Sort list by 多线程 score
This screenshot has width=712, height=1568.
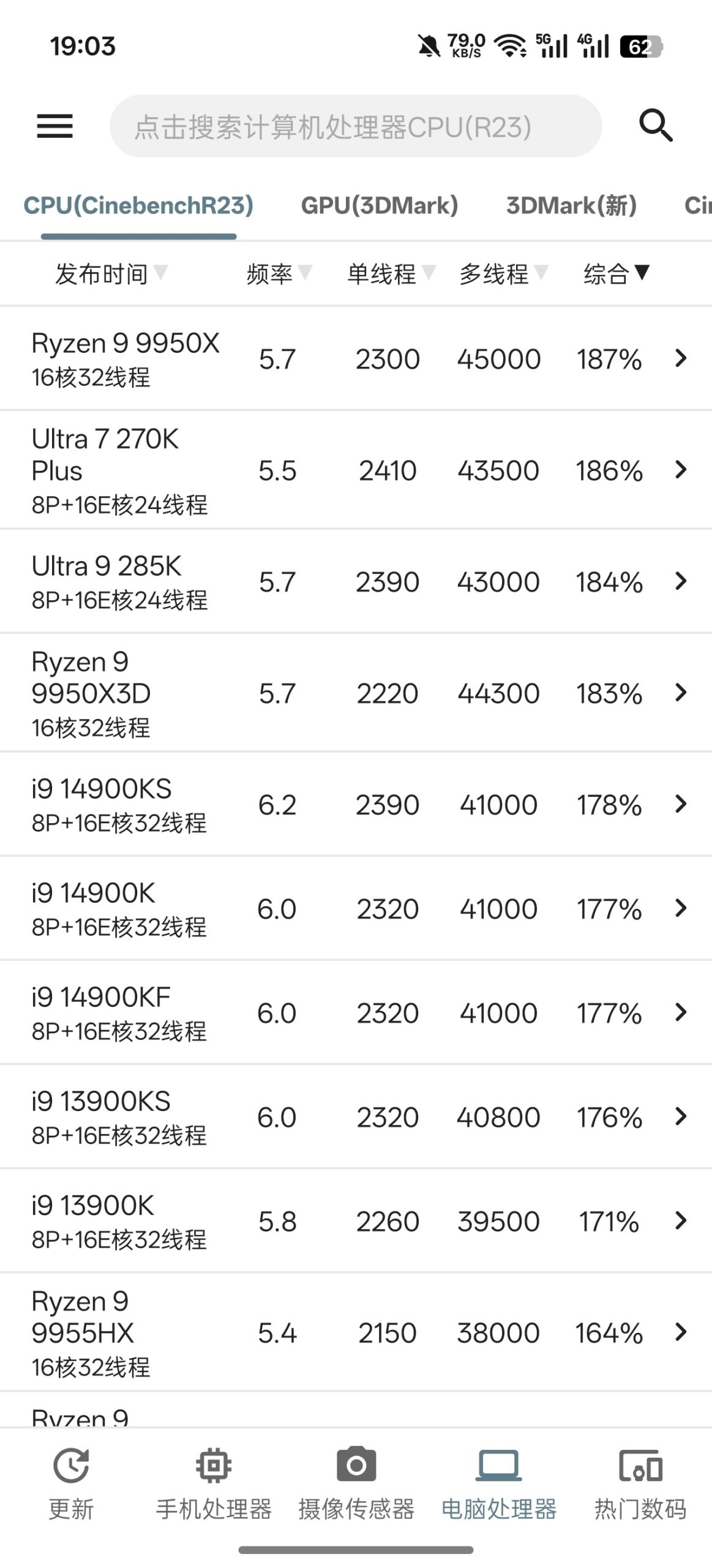pyautogui.click(x=503, y=274)
